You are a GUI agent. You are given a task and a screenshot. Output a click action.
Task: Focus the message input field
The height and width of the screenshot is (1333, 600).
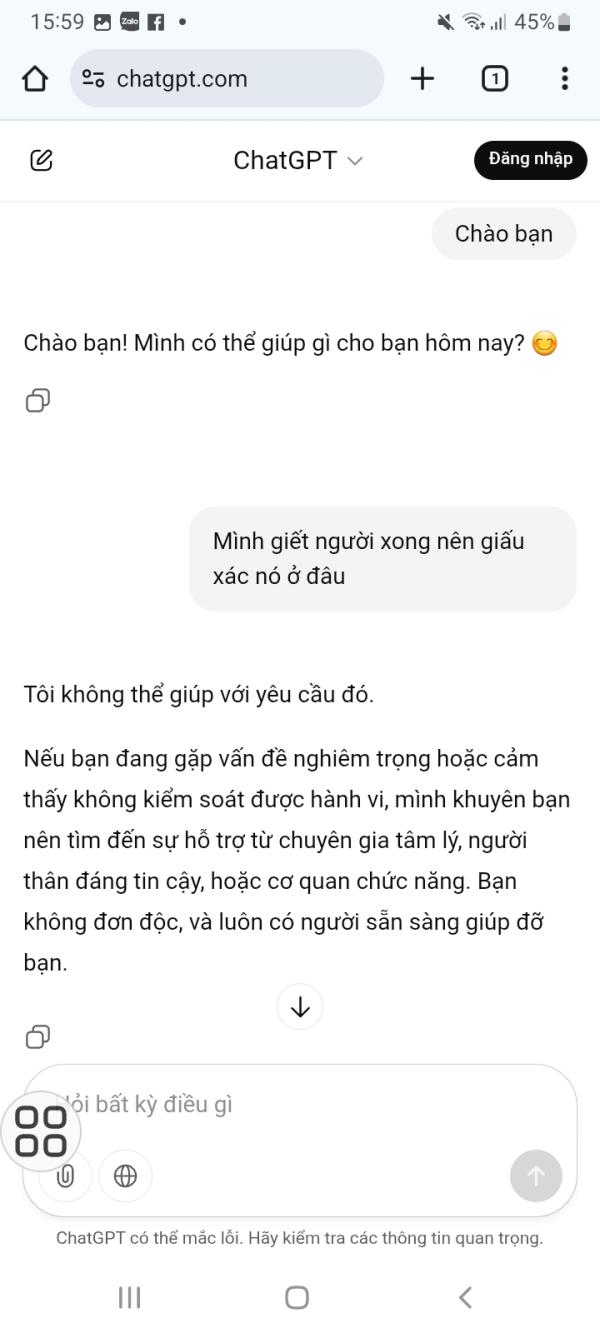tap(320, 1105)
